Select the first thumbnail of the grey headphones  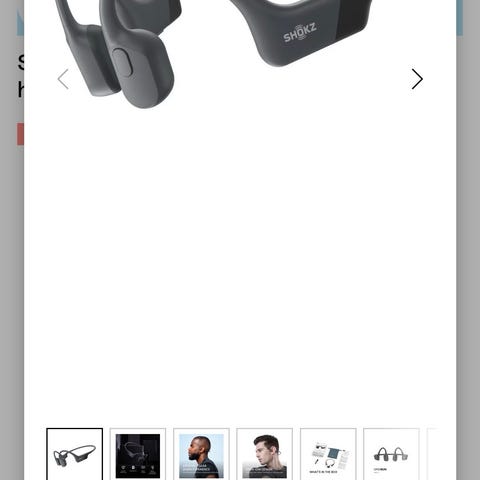pos(75,455)
